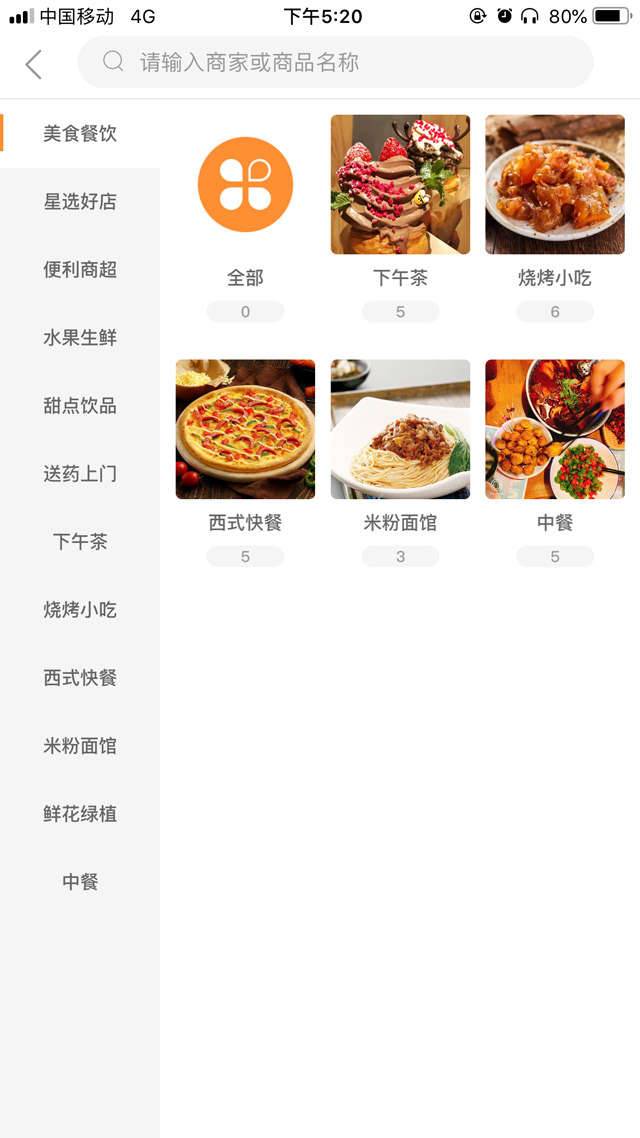Image resolution: width=640 pixels, height=1138 pixels.
Task: Choose the 甜点饮品 sidebar category
Action: (x=80, y=406)
